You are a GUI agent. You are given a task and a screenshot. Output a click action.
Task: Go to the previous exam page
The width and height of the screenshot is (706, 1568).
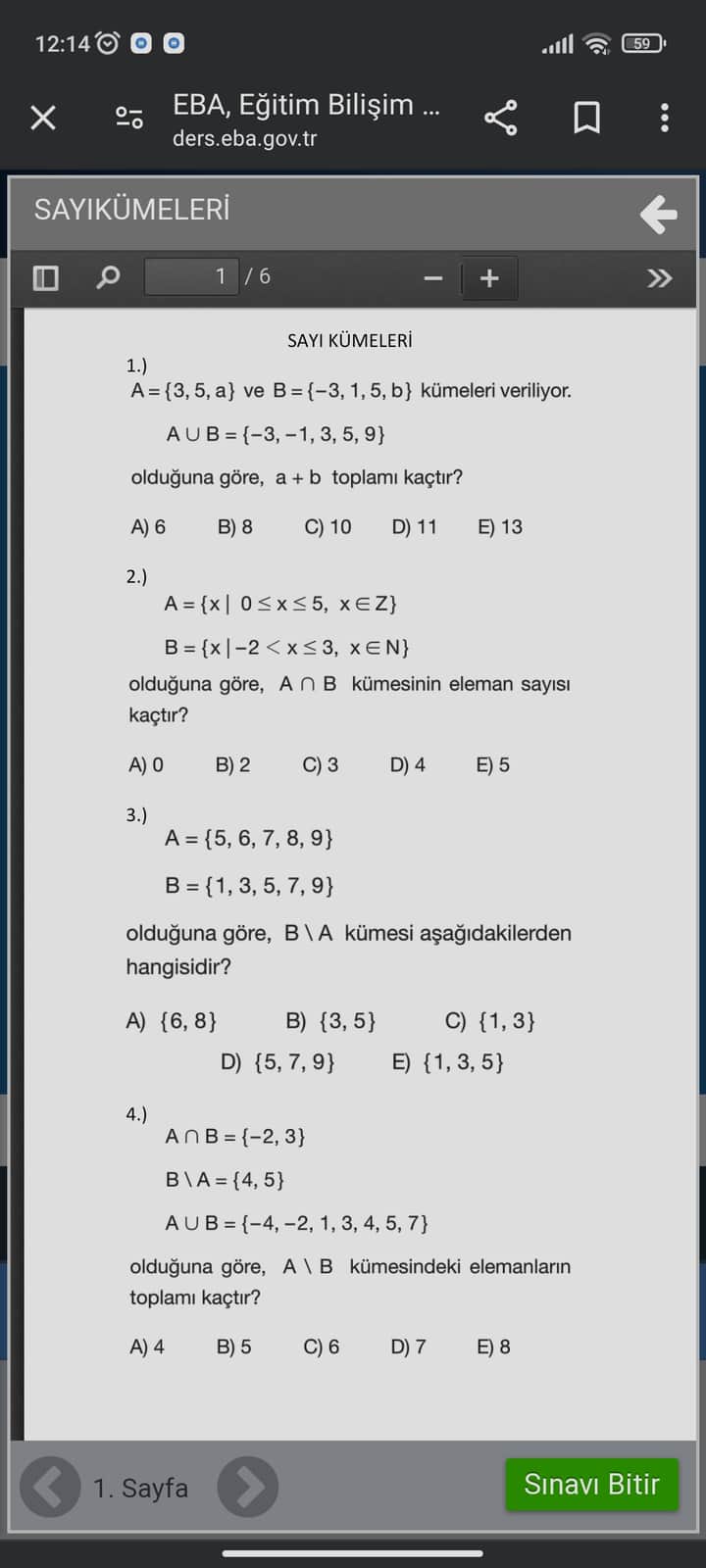(x=50, y=1488)
